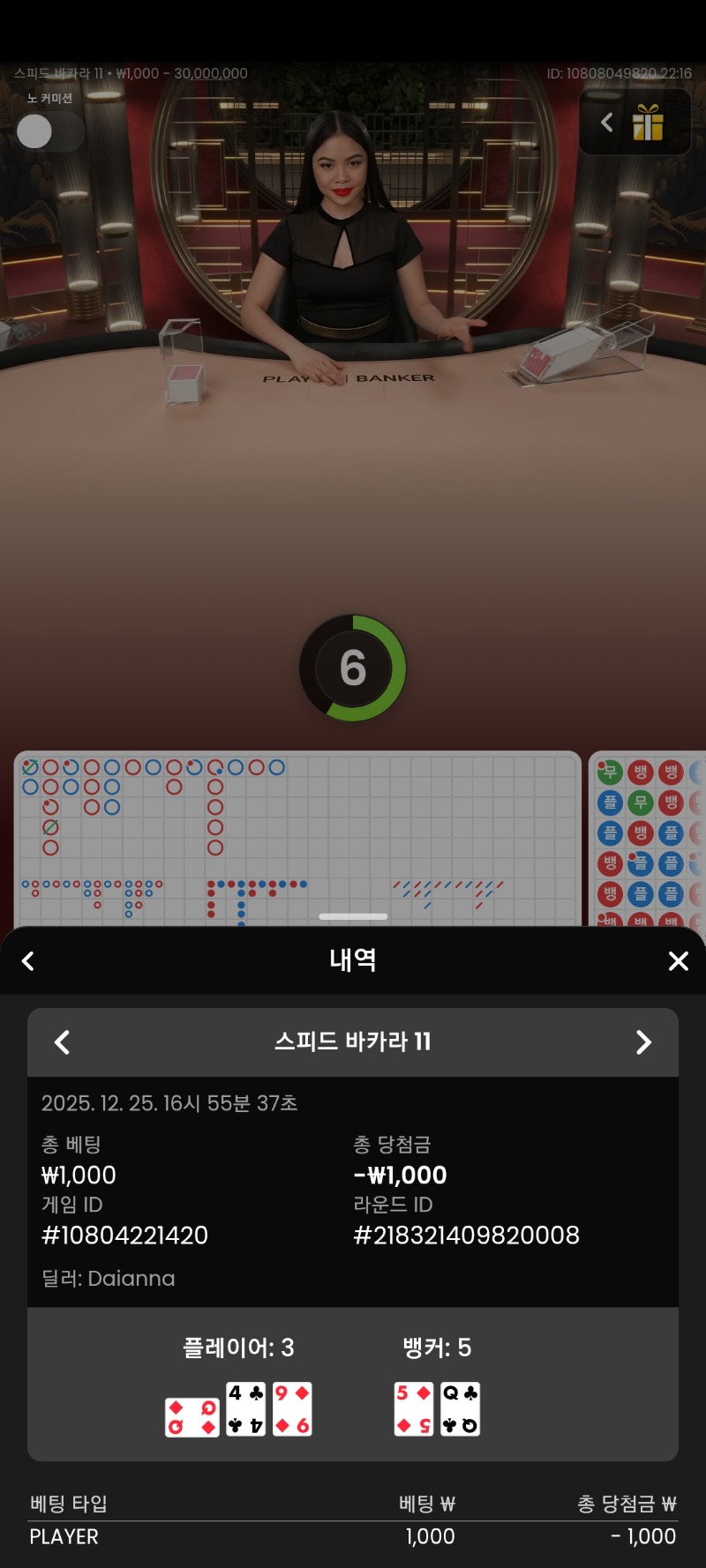Show the previous game record

(62, 1042)
